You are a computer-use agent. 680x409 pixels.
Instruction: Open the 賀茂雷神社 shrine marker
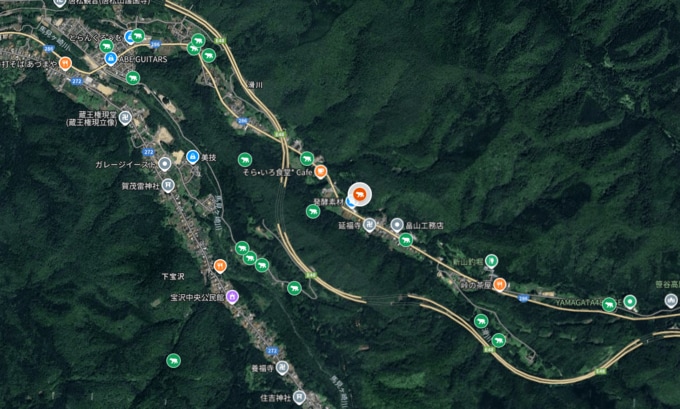pos(168,186)
